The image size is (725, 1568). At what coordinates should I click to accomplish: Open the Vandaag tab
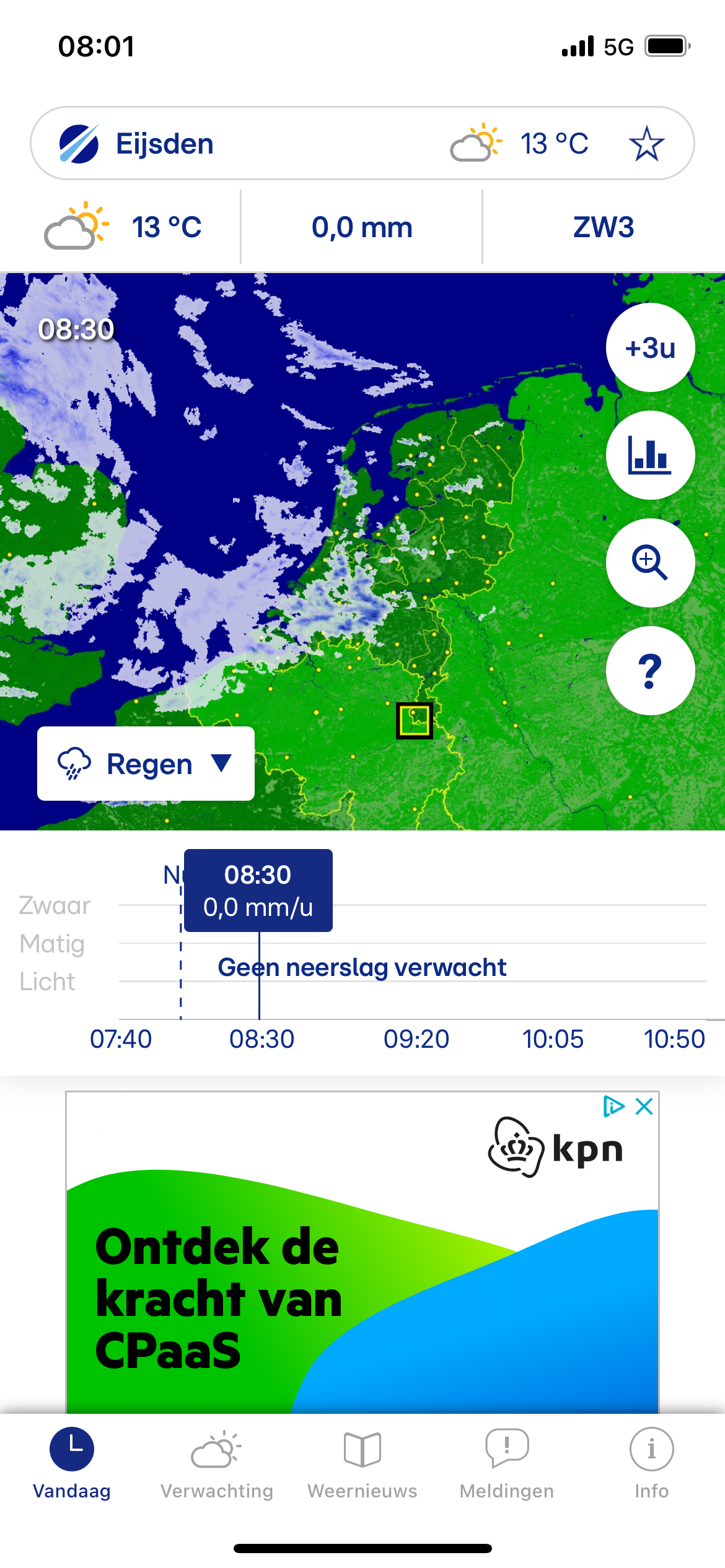tap(72, 1463)
